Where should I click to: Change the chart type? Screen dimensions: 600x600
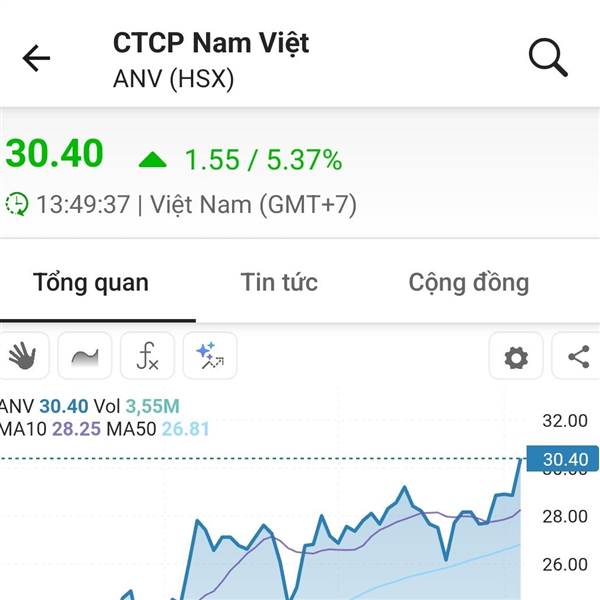coord(85,356)
